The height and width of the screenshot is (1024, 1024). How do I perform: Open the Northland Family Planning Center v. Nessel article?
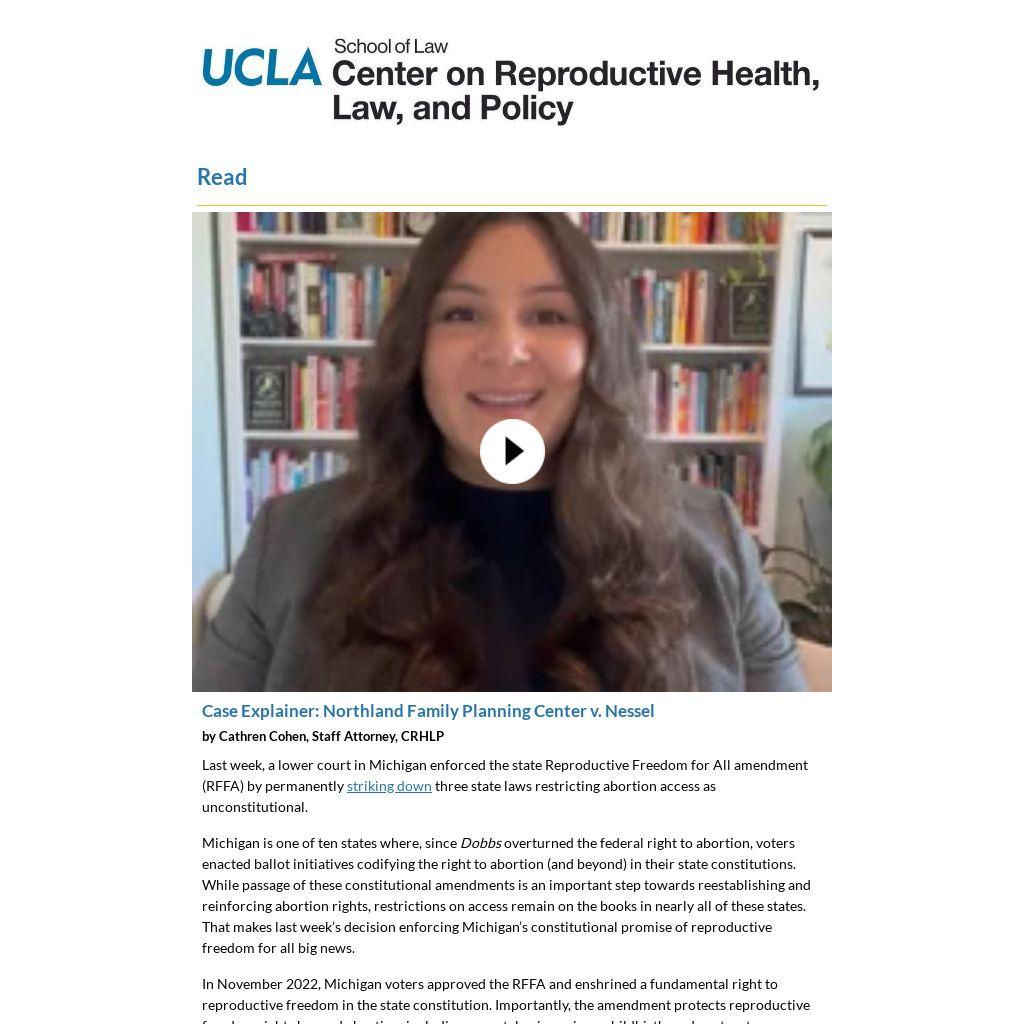pyautogui.click(x=428, y=711)
